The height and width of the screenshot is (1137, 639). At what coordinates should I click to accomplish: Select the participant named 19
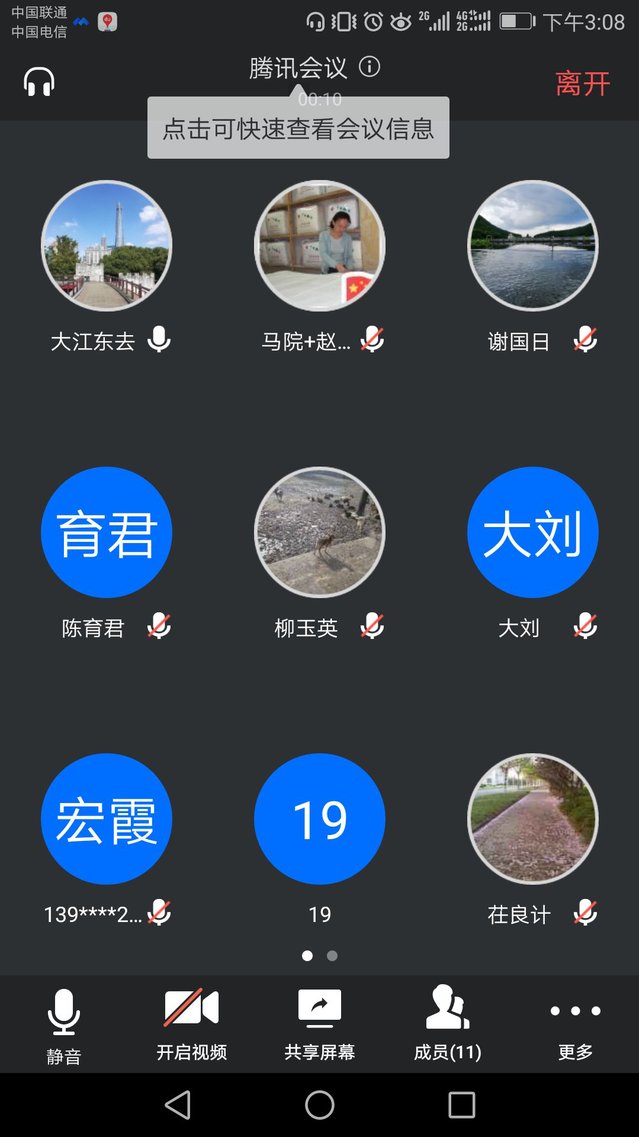319,819
